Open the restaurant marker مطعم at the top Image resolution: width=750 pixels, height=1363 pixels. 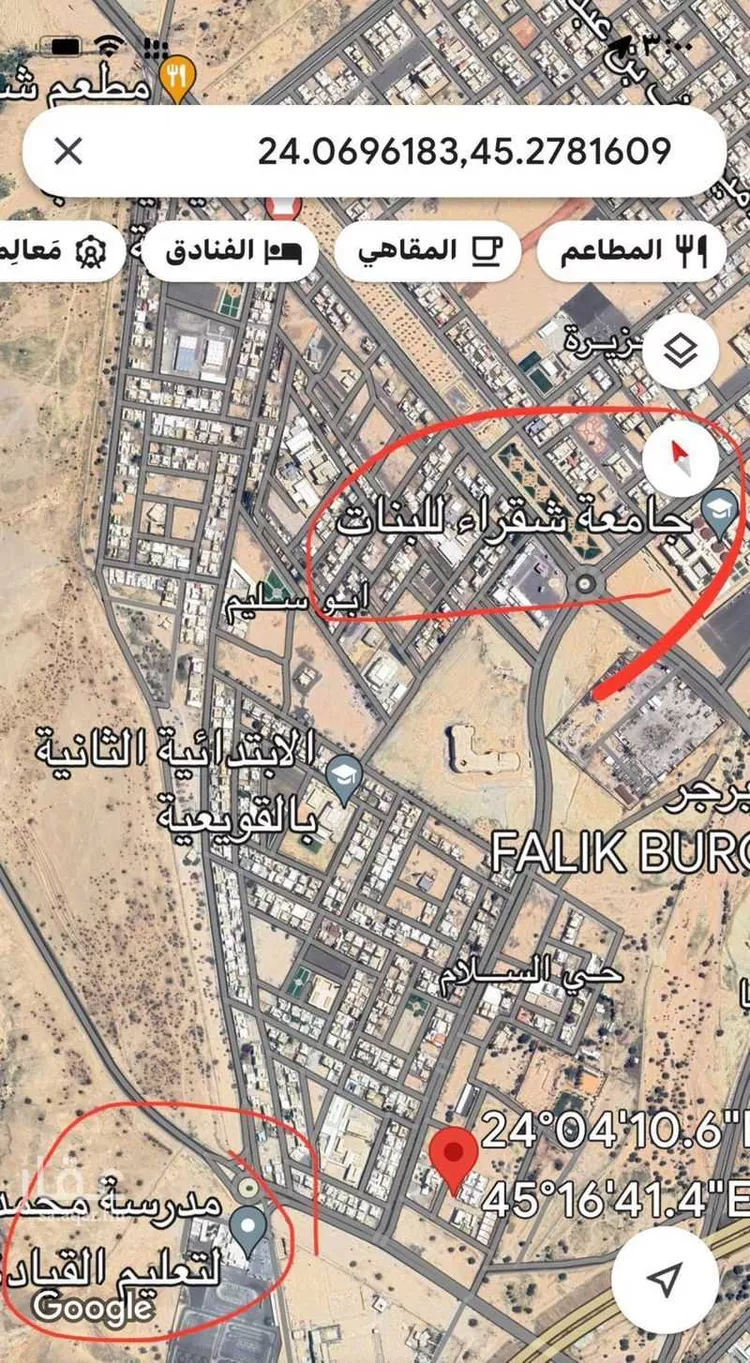coord(177,83)
